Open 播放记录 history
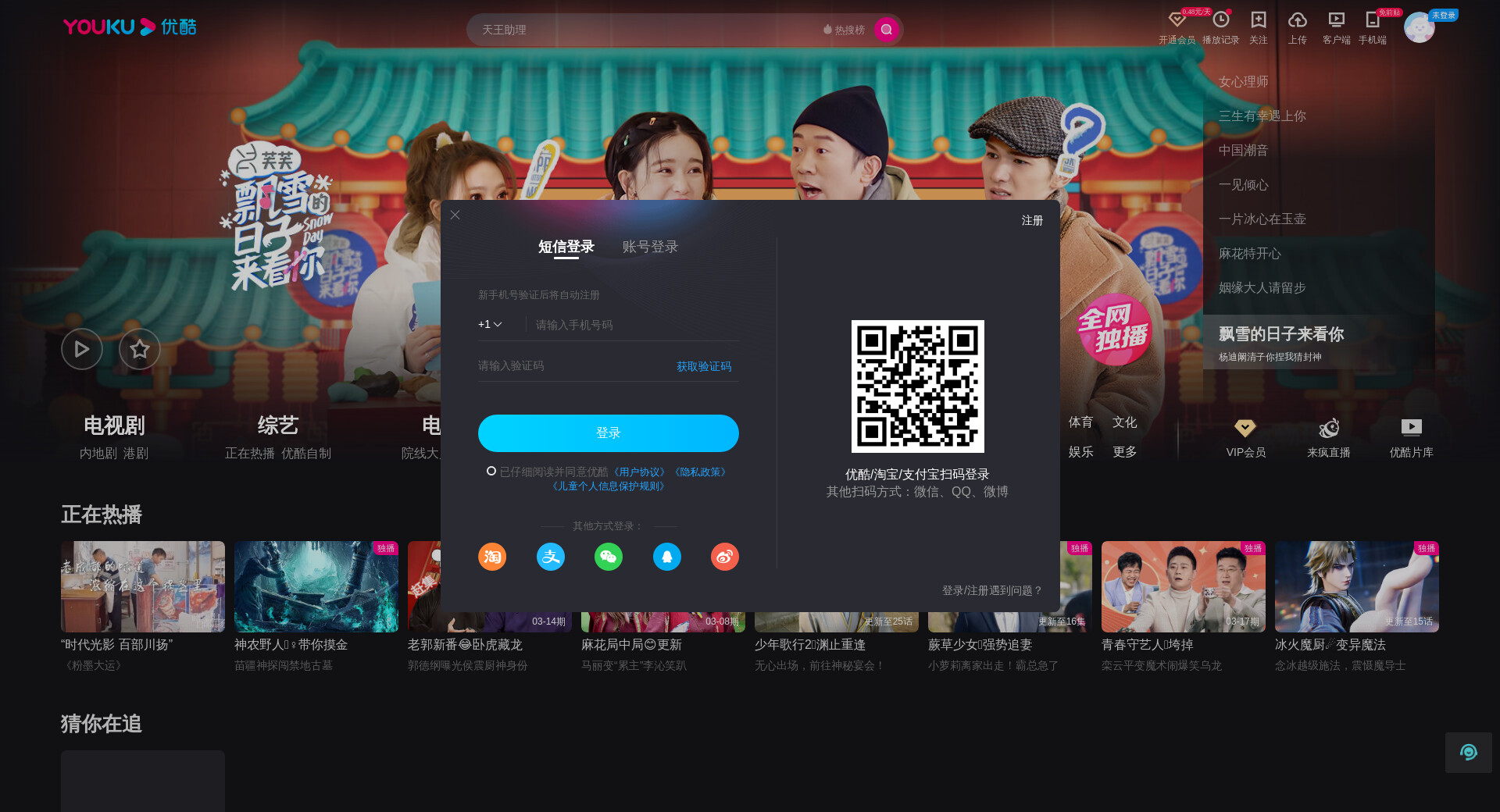 tap(1220, 27)
